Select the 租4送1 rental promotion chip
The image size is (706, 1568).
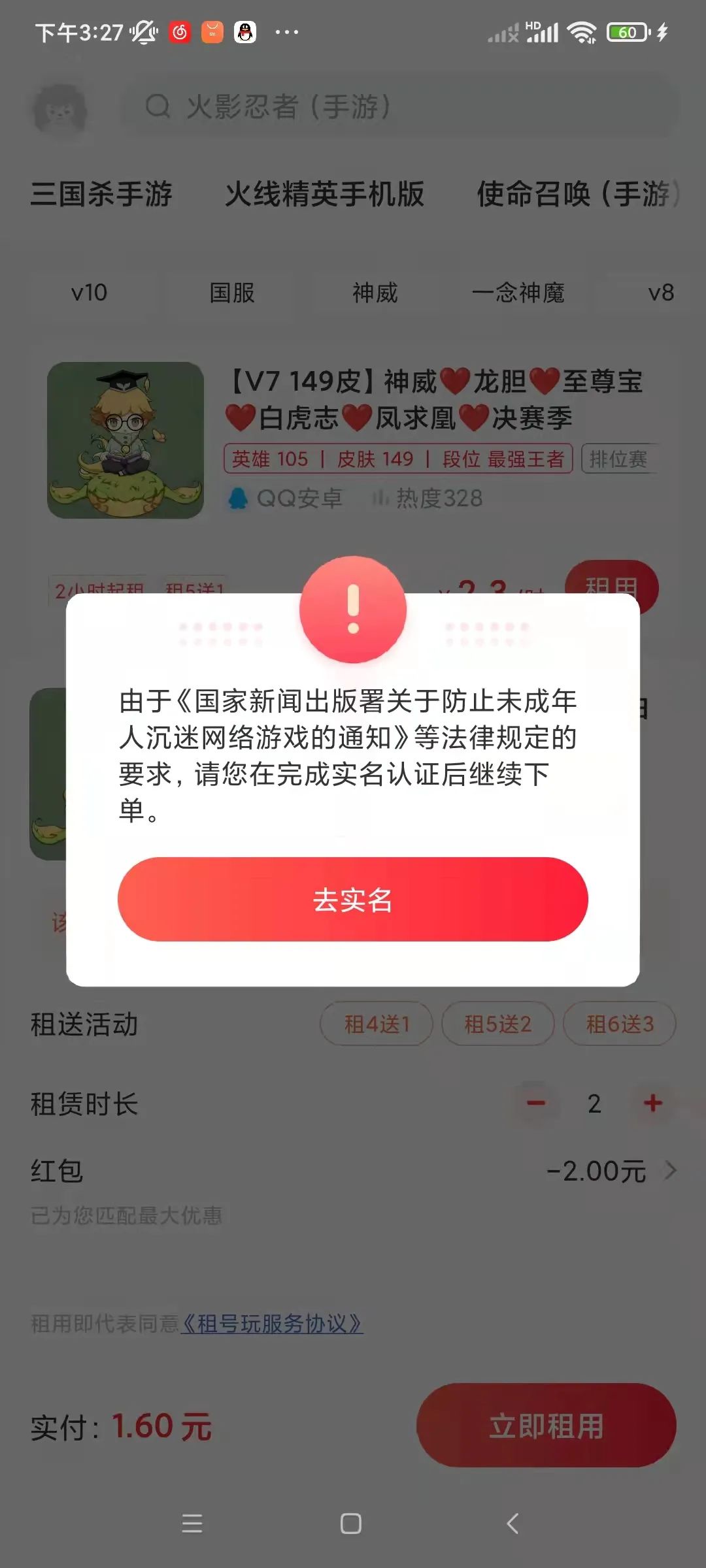pos(376,1024)
